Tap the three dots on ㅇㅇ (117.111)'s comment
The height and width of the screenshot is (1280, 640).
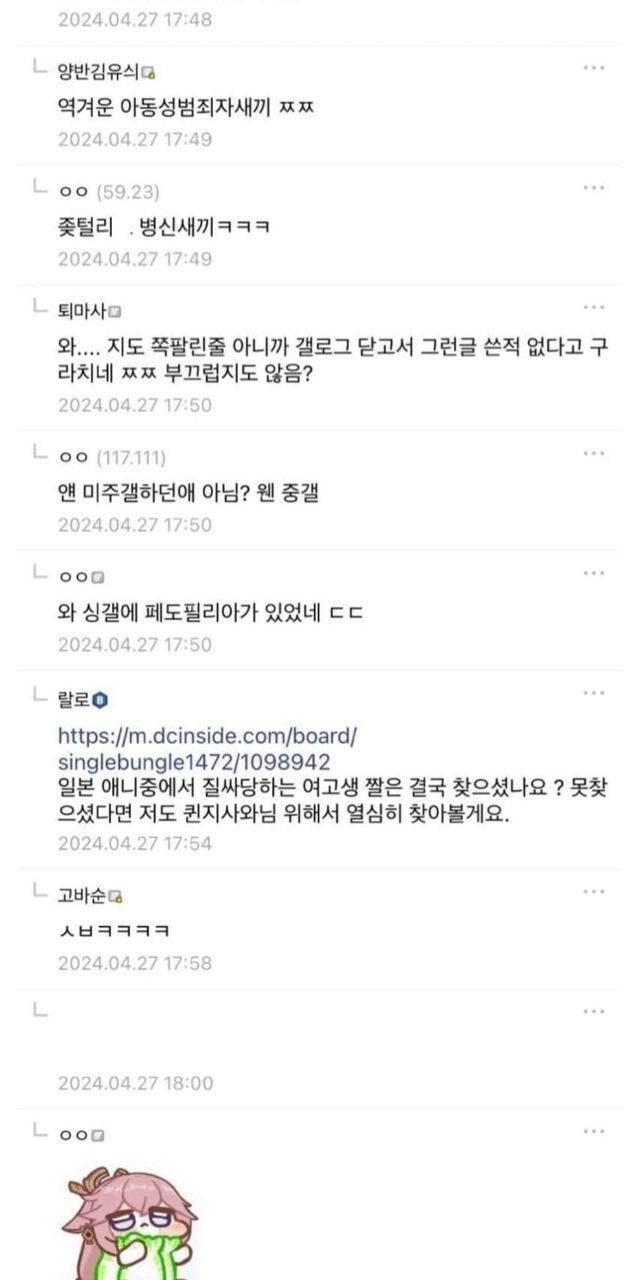594,453
